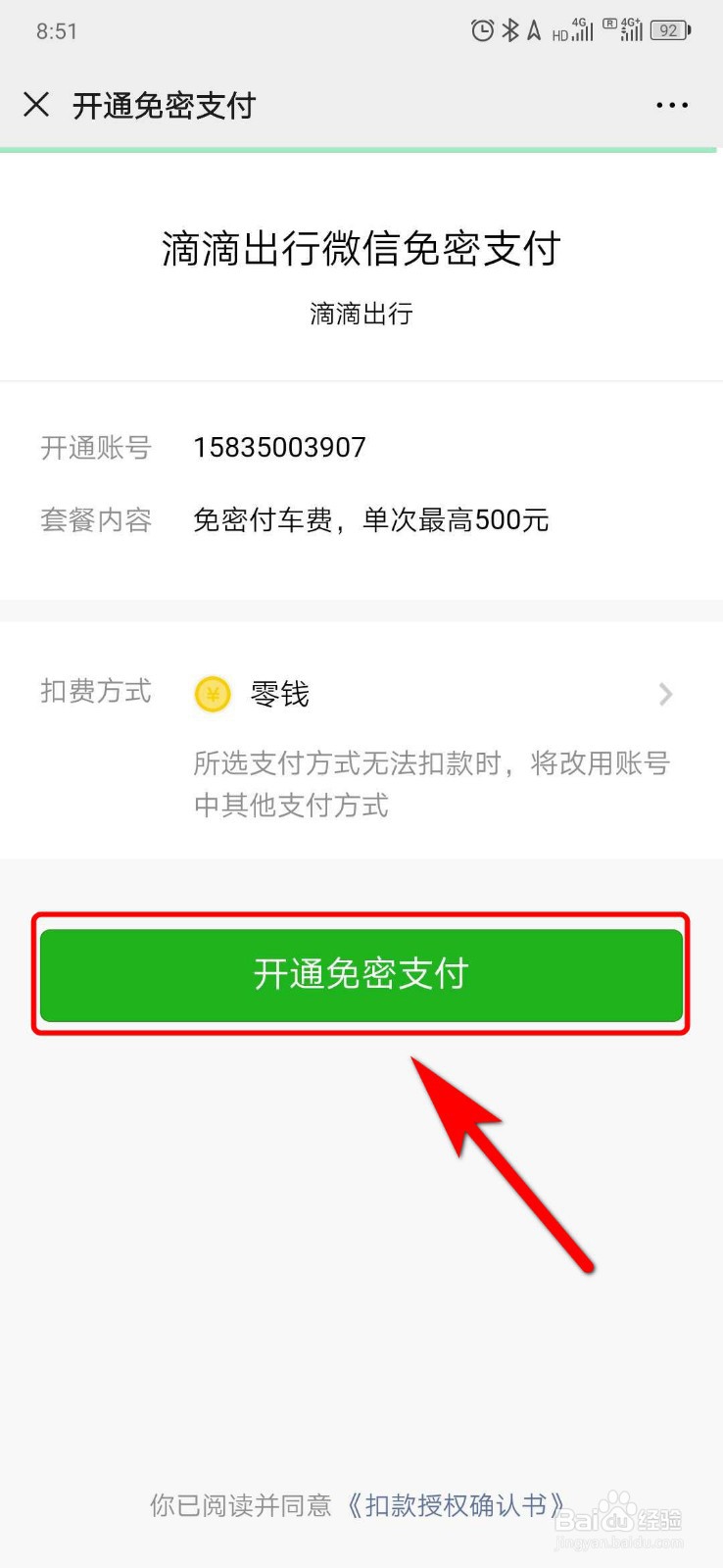Tap the green 开通免密支付 button

(361, 974)
